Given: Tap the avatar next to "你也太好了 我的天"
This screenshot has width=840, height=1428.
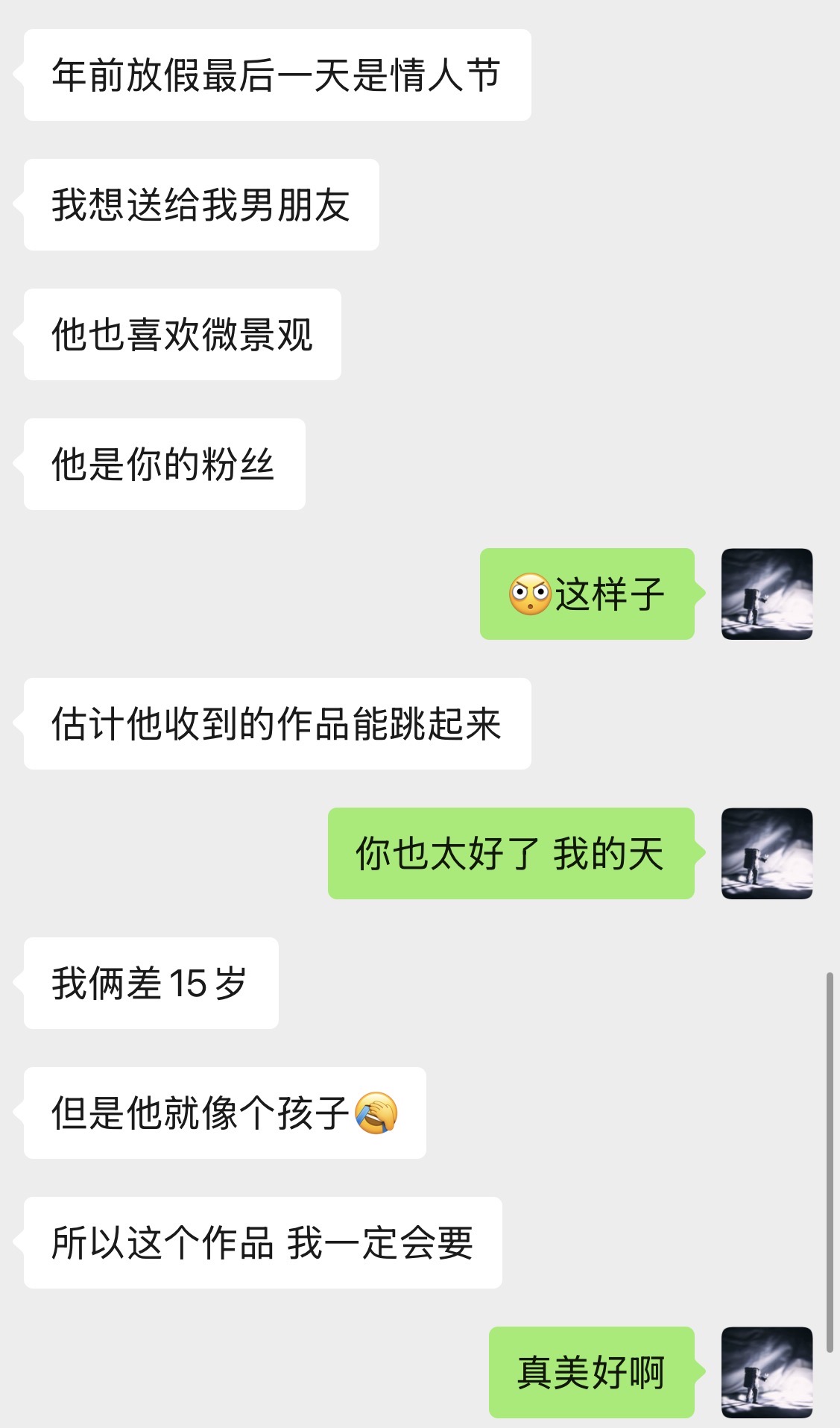Looking at the screenshot, I should (x=766, y=853).
